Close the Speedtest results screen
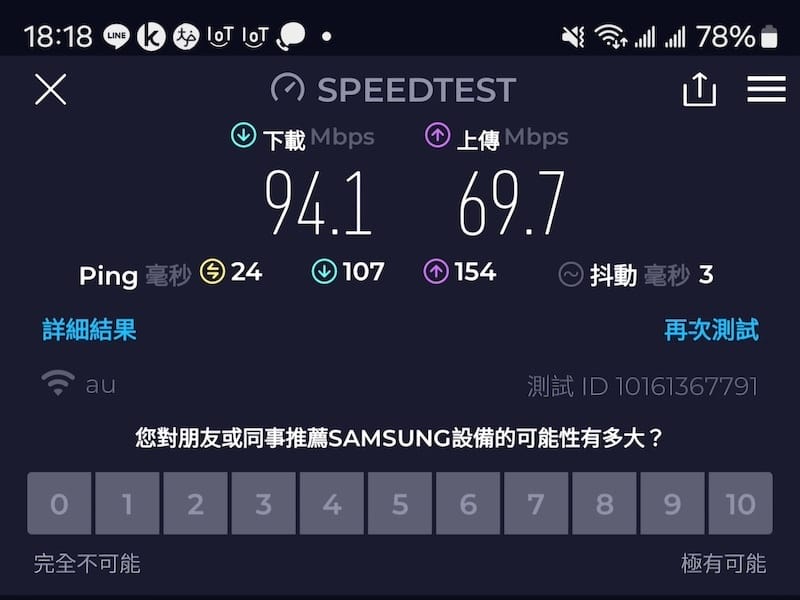This screenshot has width=800, height=600. click(x=50, y=90)
